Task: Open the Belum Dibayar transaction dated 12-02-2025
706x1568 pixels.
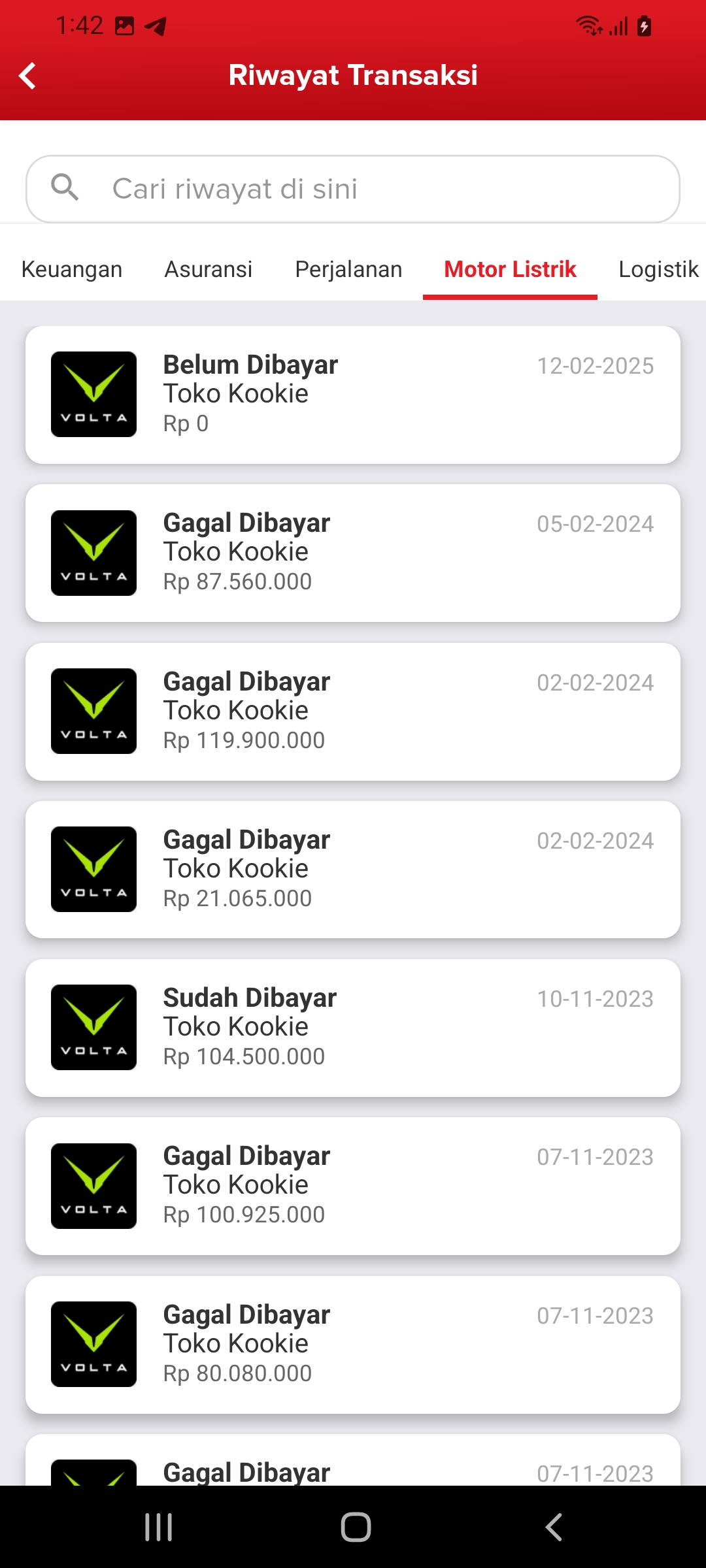Action: pyautogui.click(x=353, y=395)
